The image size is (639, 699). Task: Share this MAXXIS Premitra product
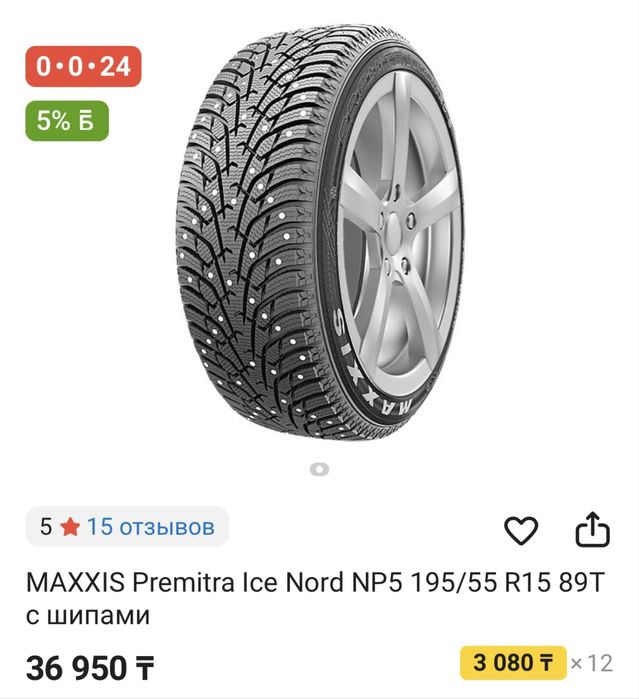[x=592, y=530]
